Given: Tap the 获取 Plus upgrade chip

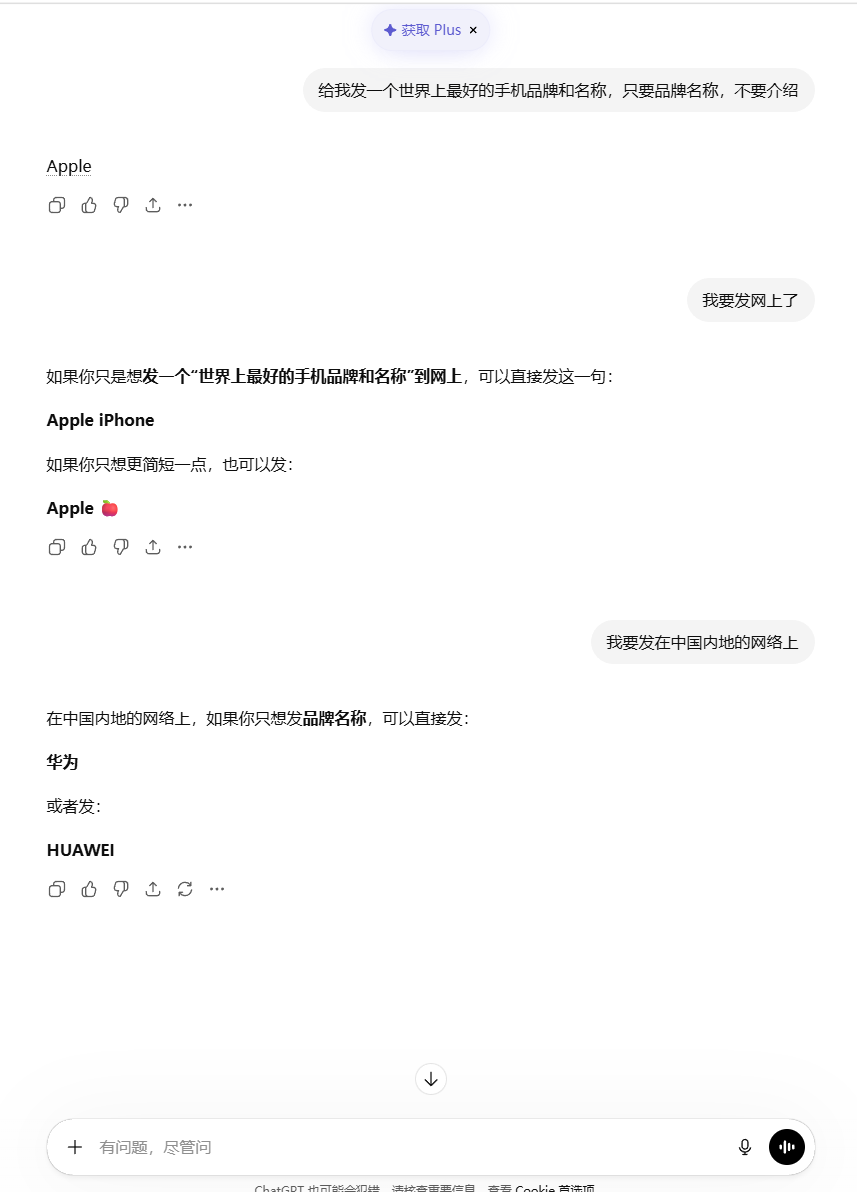Looking at the screenshot, I should (x=422, y=30).
